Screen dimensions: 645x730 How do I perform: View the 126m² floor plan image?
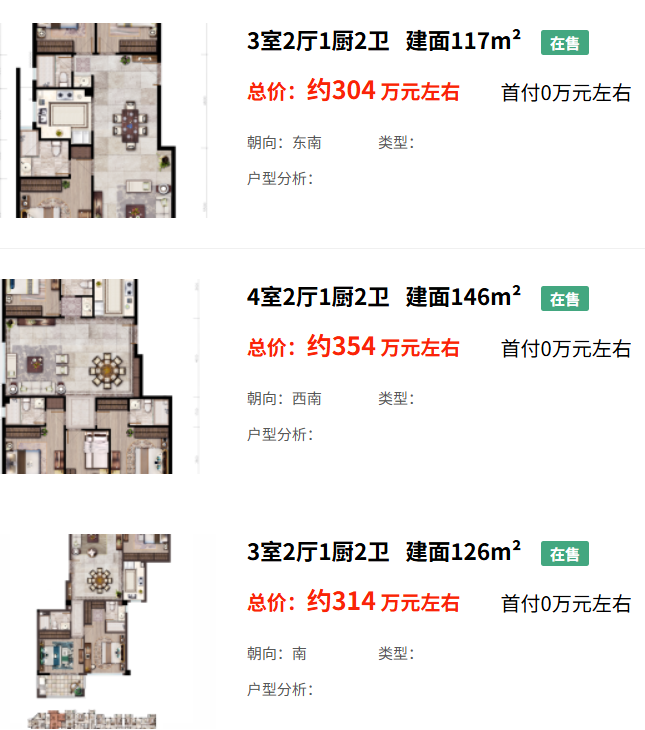coord(103,630)
